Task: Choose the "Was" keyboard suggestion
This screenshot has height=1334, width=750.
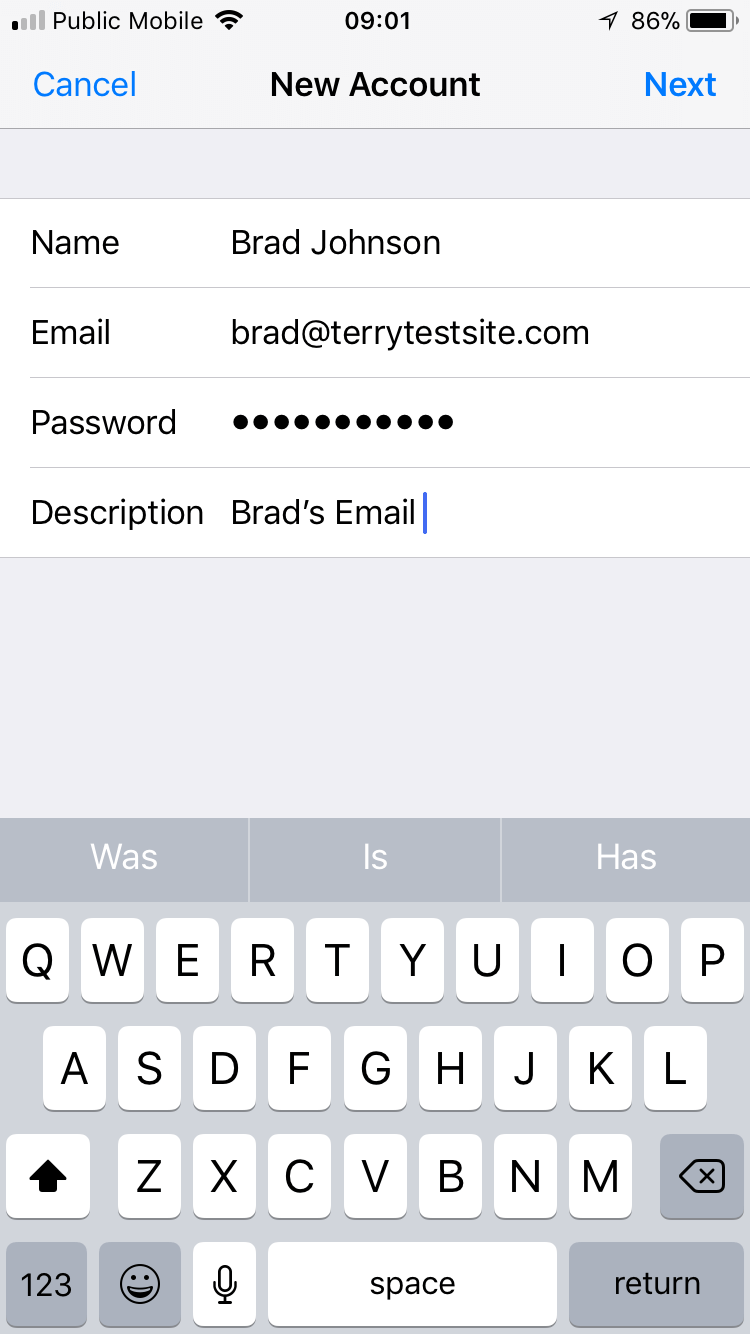Action: click(124, 858)
